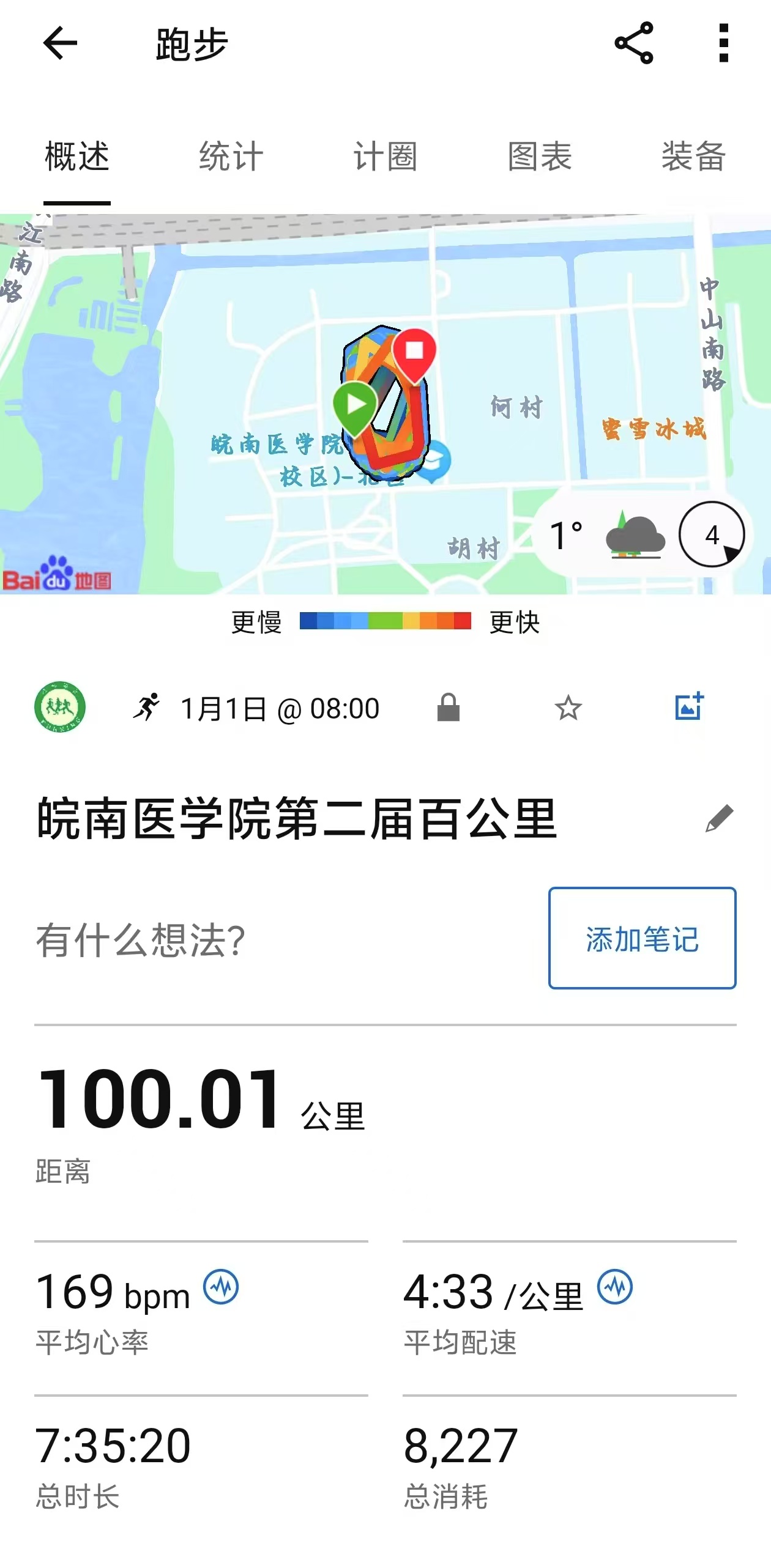Image resolution: width=771 pixels, height=1568 pixels.
Task: Switch to the 装备 tab
Action: click(x=693, y=157)
